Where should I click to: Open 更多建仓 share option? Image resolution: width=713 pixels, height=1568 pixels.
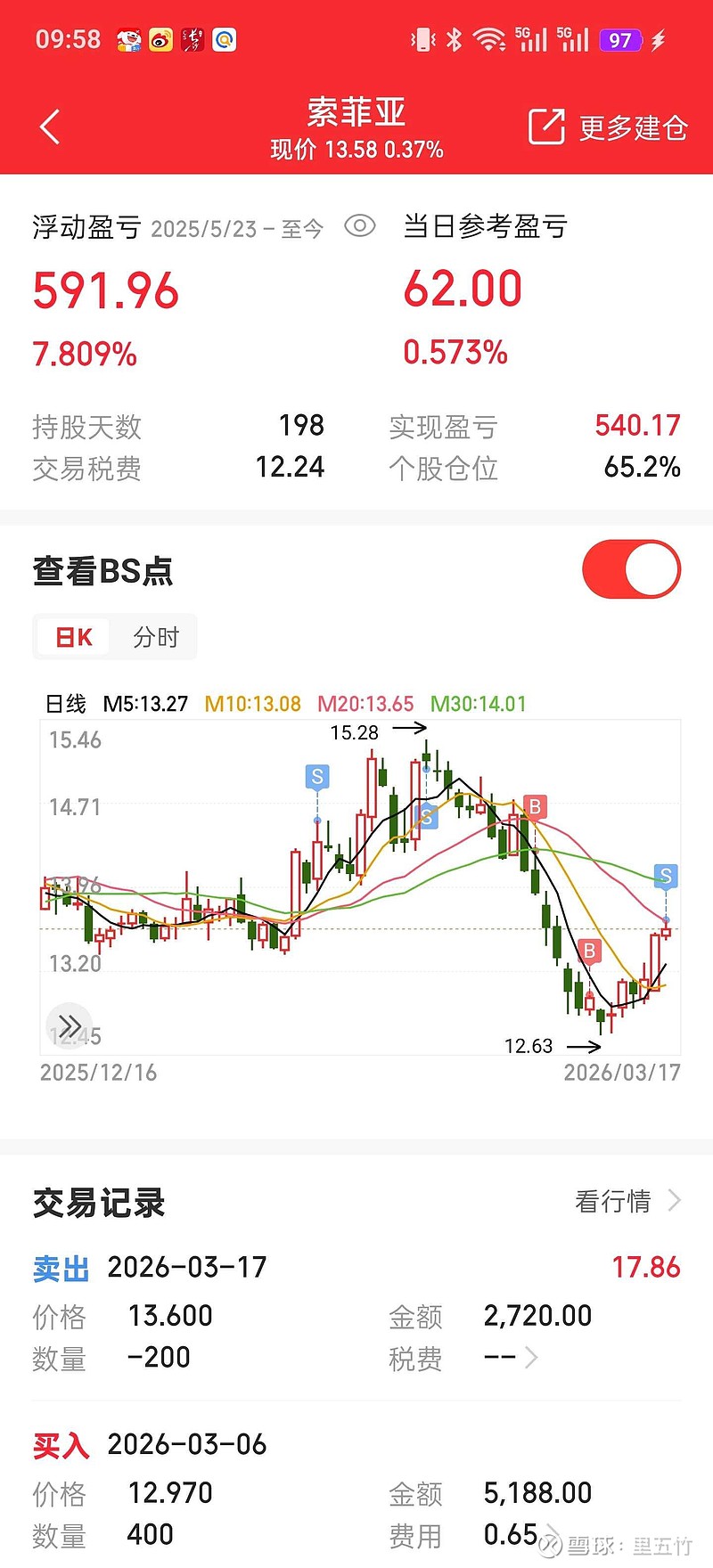click(608, 127)
